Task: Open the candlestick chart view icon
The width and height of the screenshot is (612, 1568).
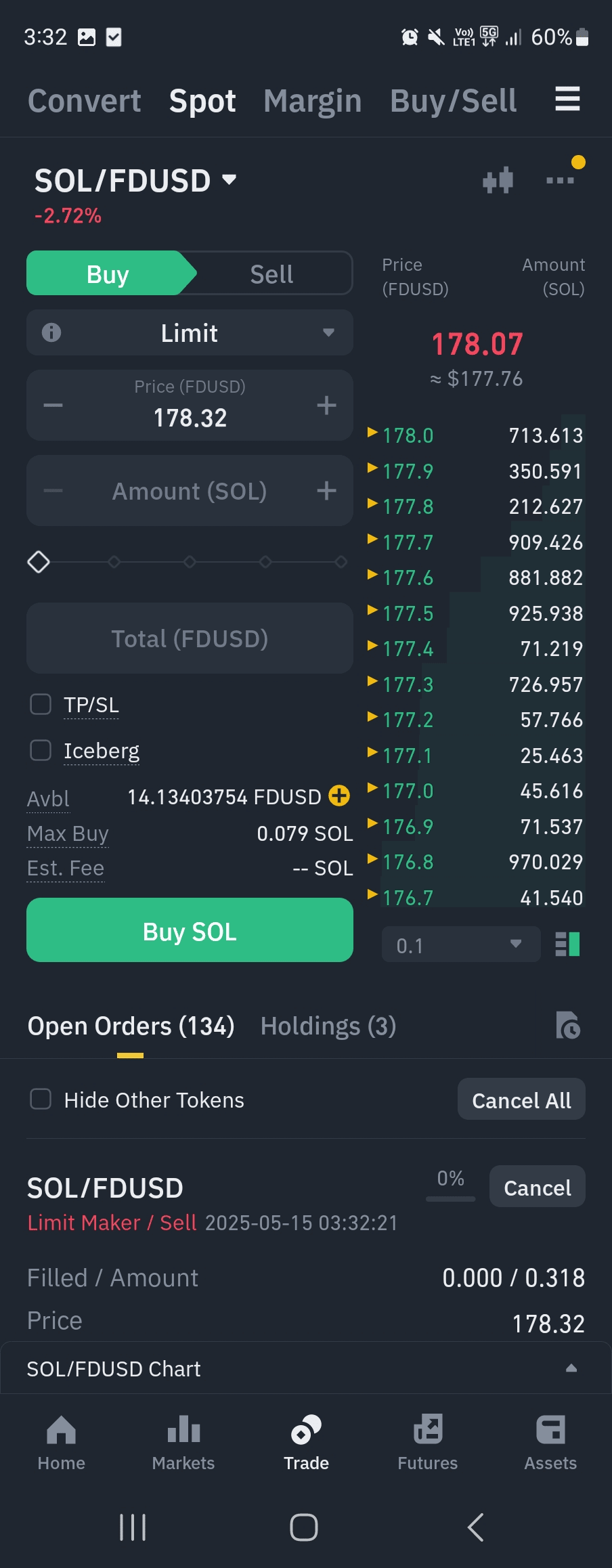Action: pyautogui.click(x=498, y=180)
